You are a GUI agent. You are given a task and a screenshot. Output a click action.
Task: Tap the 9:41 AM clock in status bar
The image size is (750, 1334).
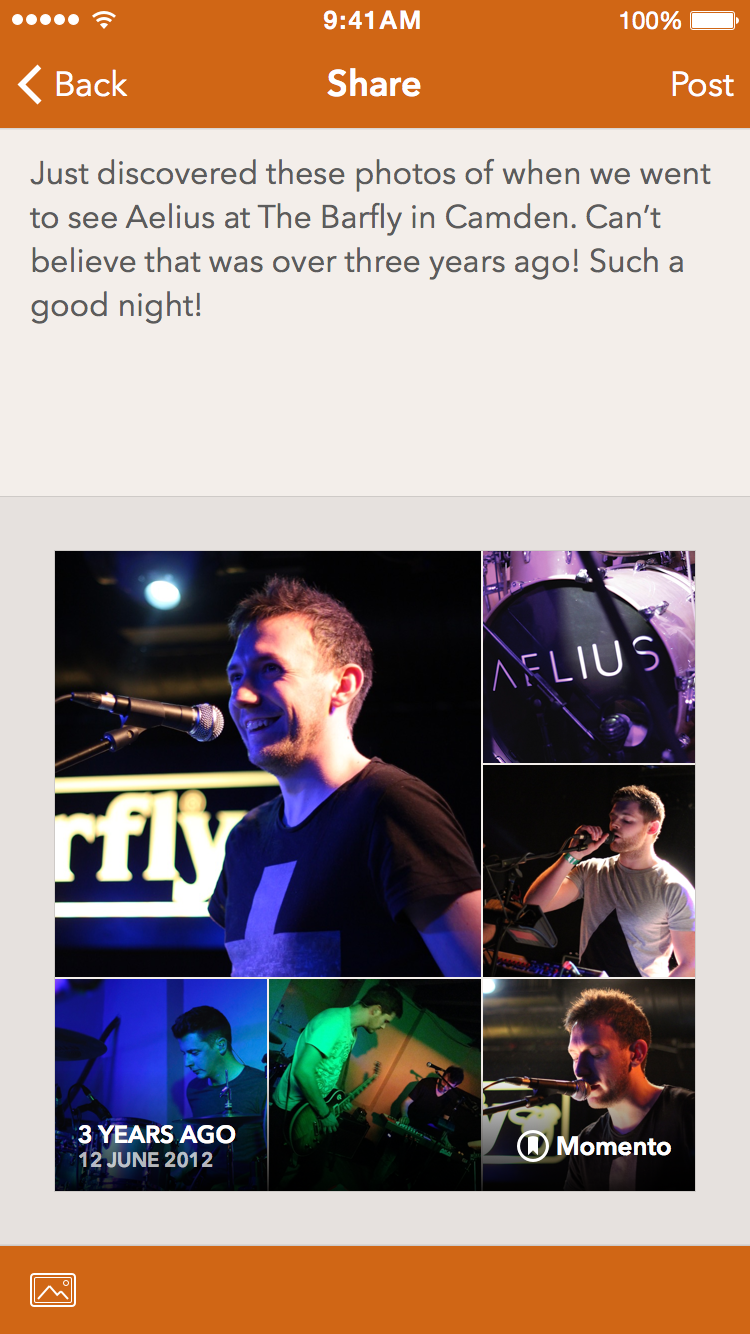tap(373, 19)
